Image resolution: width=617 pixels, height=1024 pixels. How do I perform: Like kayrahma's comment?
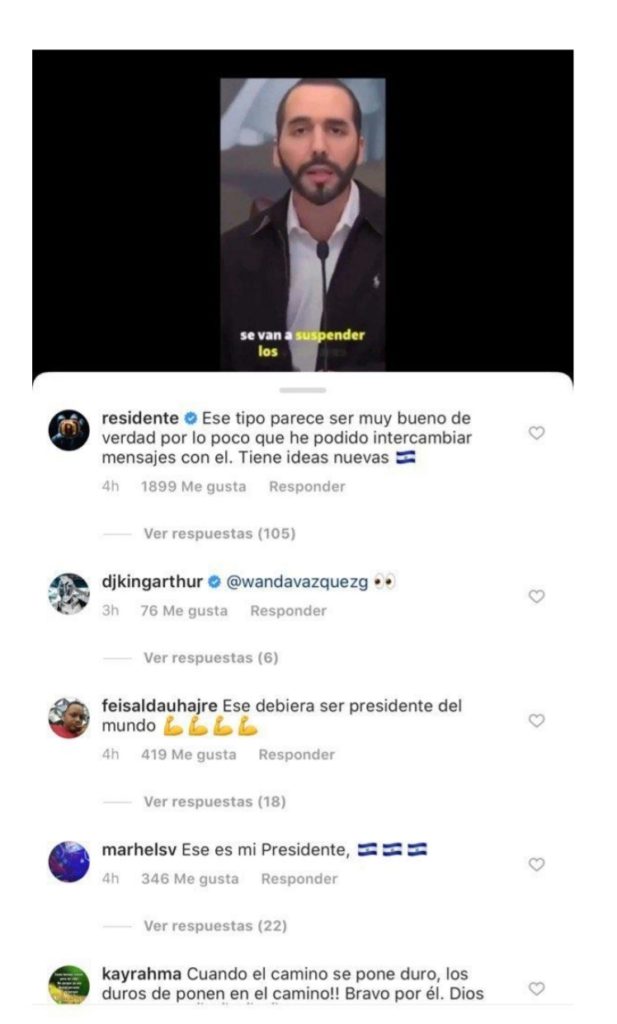pos(536,988)
